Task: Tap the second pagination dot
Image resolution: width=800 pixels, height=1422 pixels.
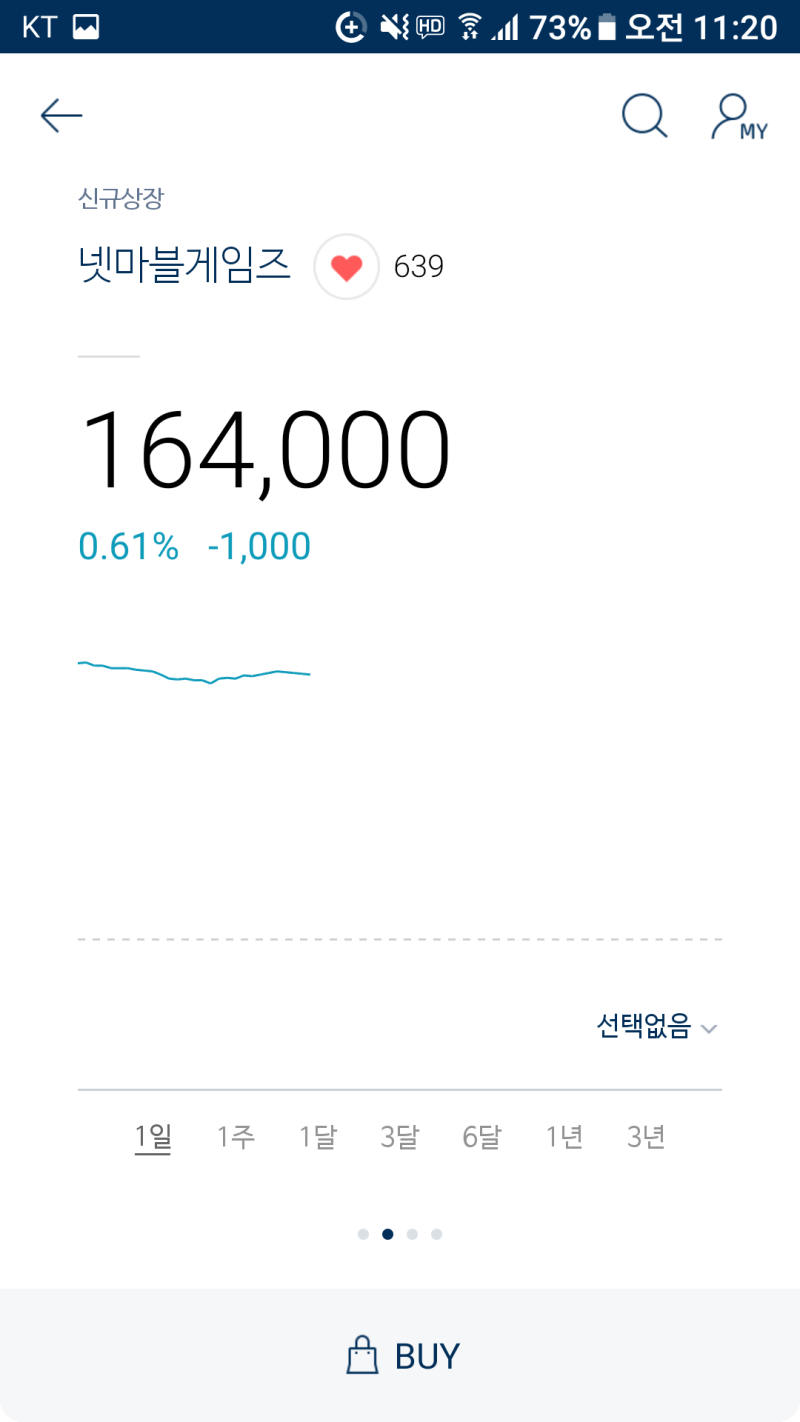Action: point(388,1234)
